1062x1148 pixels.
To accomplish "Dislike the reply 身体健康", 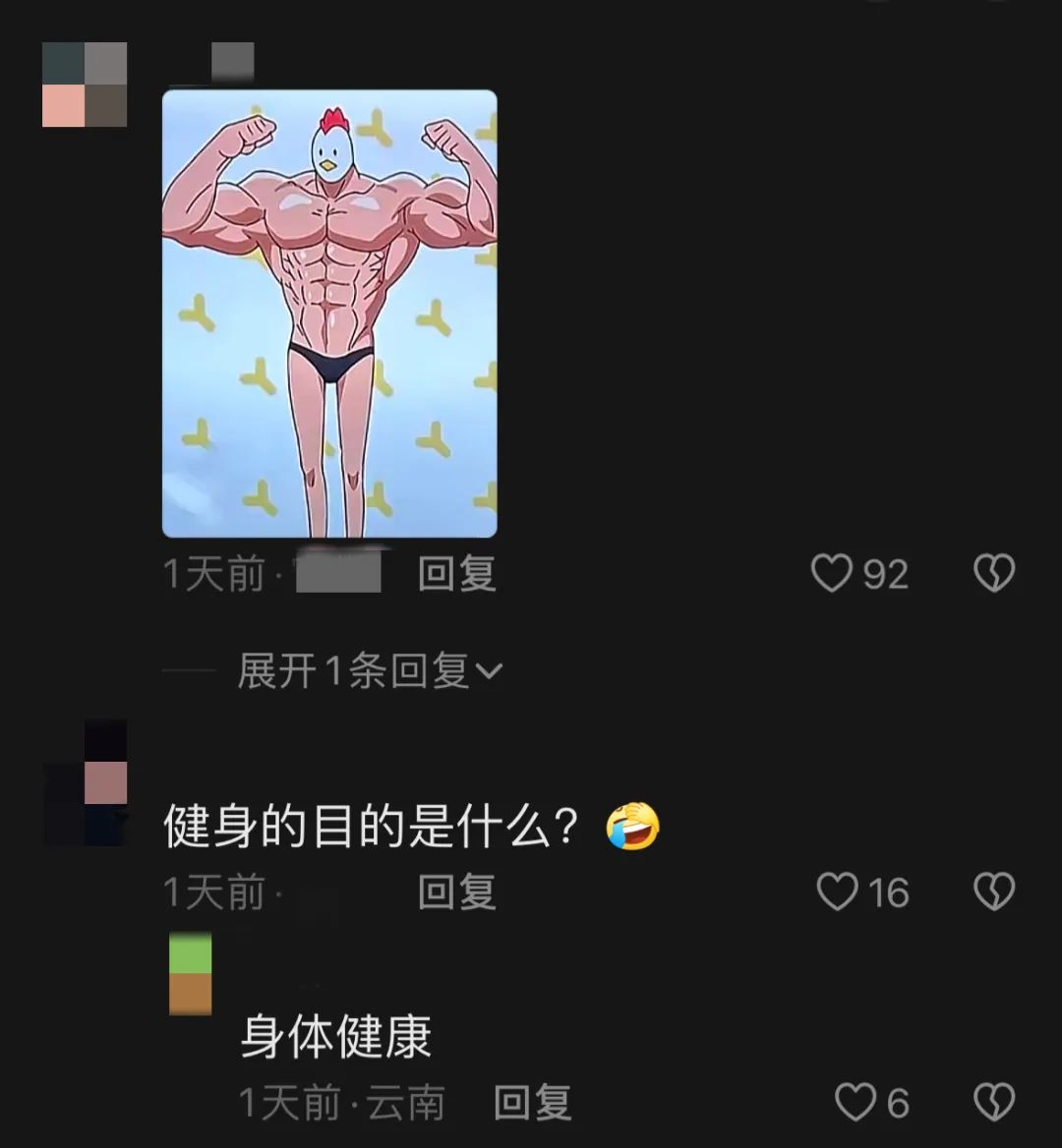I will (994, 1102).
